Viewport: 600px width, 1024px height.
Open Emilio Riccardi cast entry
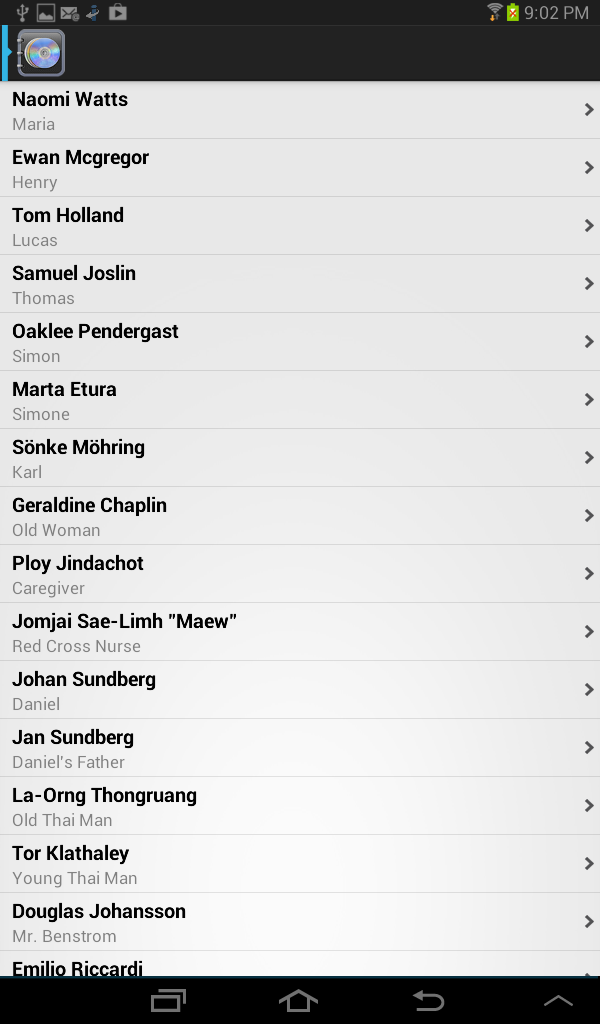coord(300,967)
